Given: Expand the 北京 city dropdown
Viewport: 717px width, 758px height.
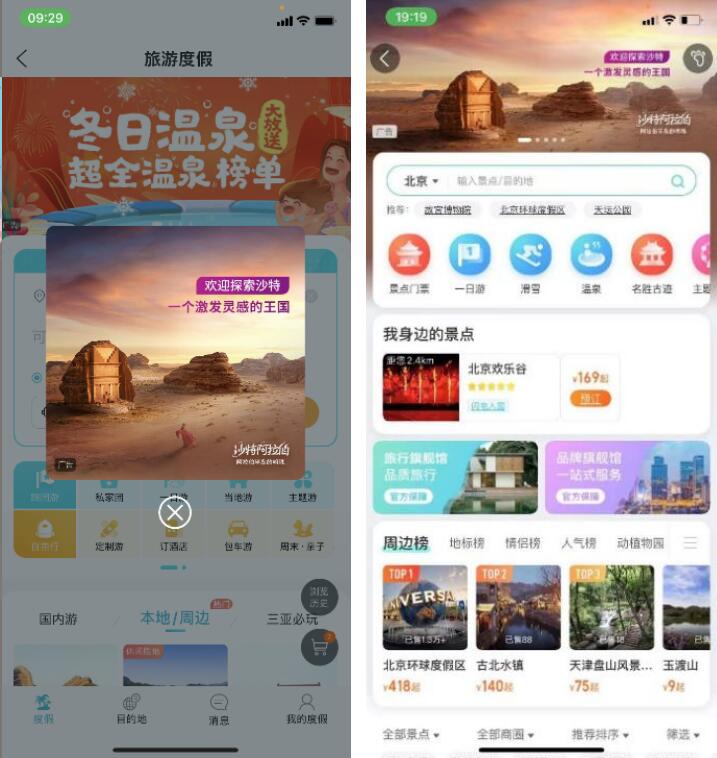Looking at the screenshot, I should coord(421,181).
